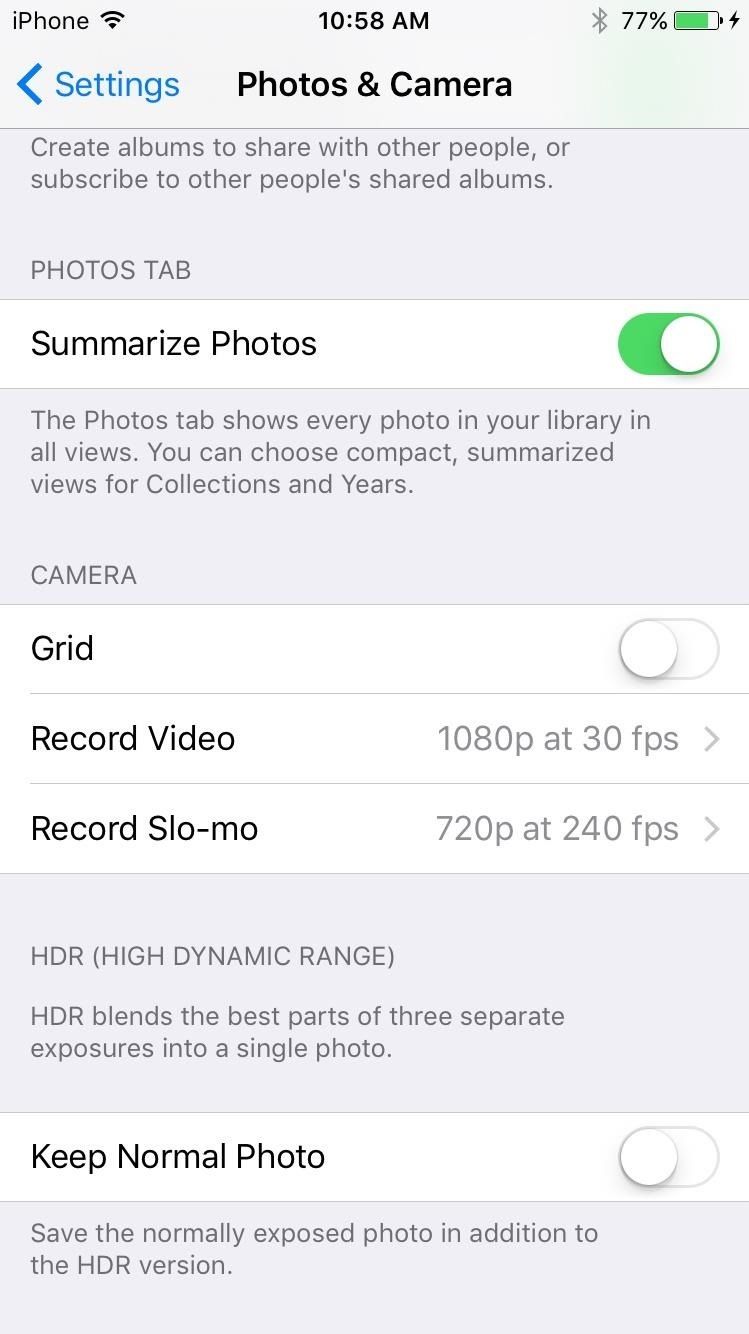Open Record Video settings
Image resolution: width=749 pixels, height=1334 pixels.
point(374,738)
